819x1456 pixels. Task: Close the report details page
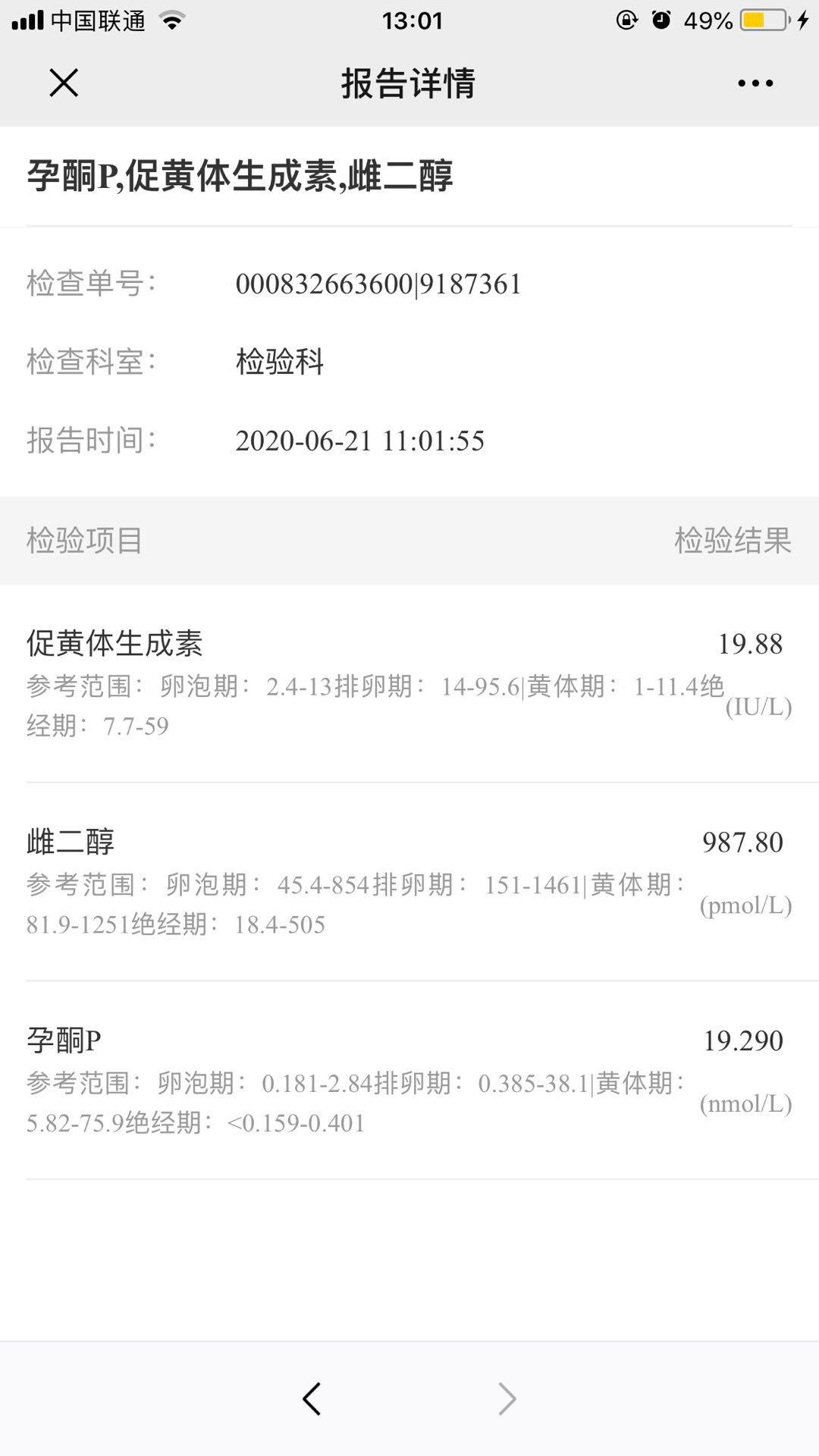[x=64, y=83]
